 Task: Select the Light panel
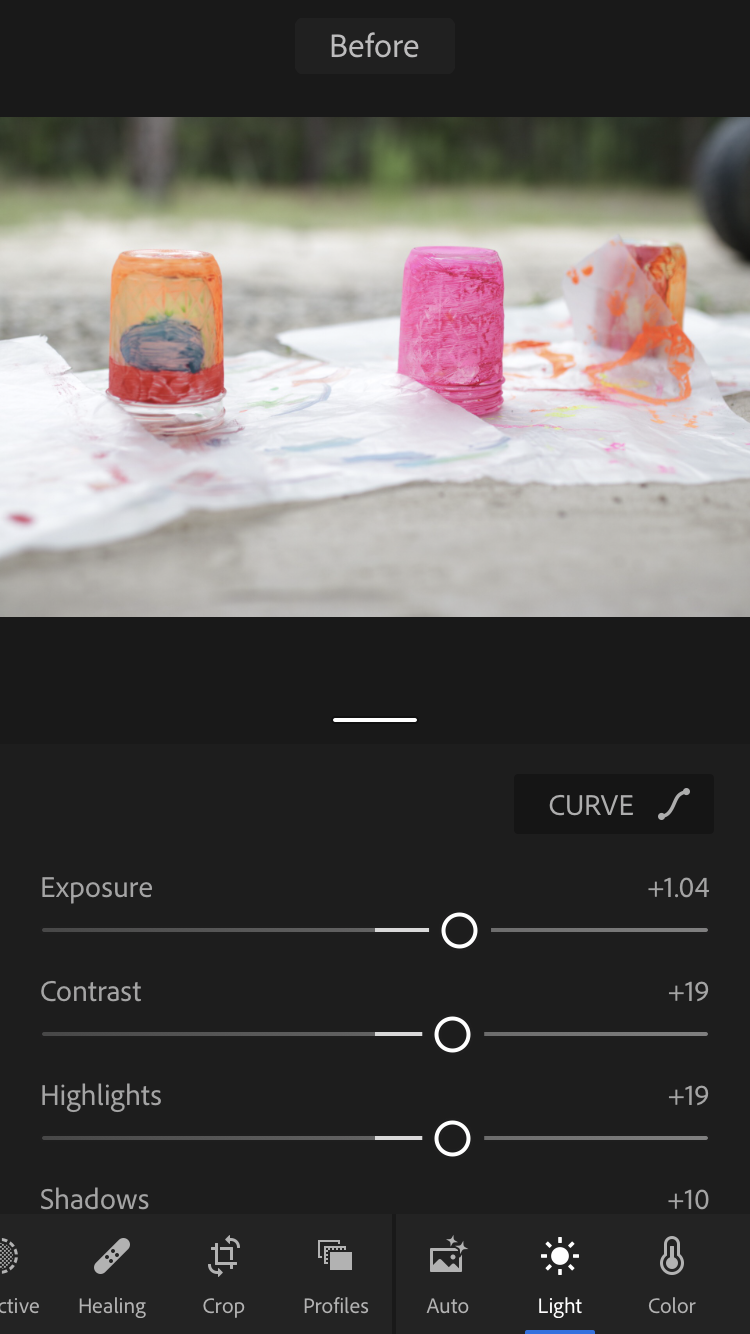point(560,1276)
